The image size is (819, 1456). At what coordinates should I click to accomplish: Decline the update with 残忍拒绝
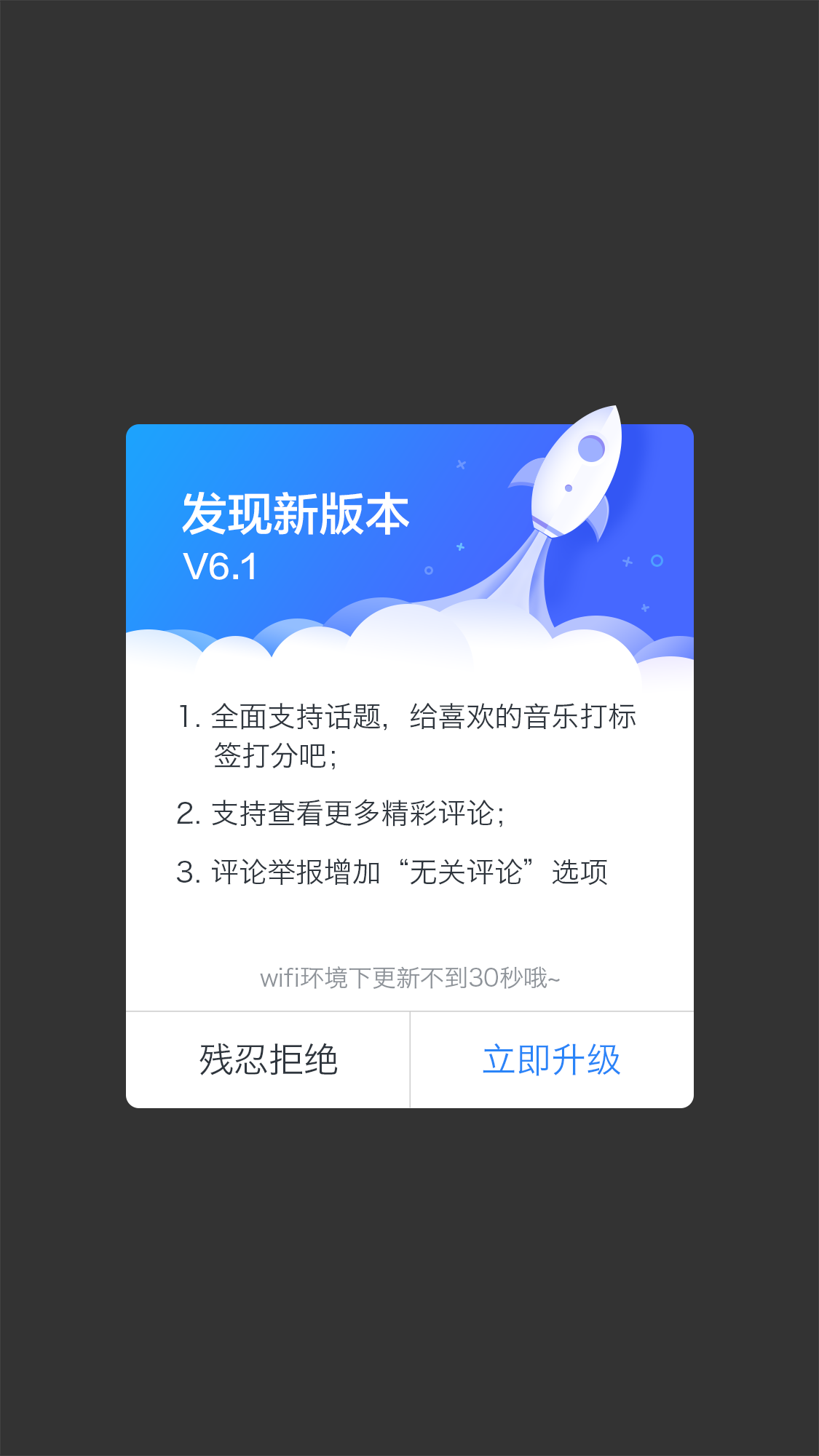[x=268, y=1060]
